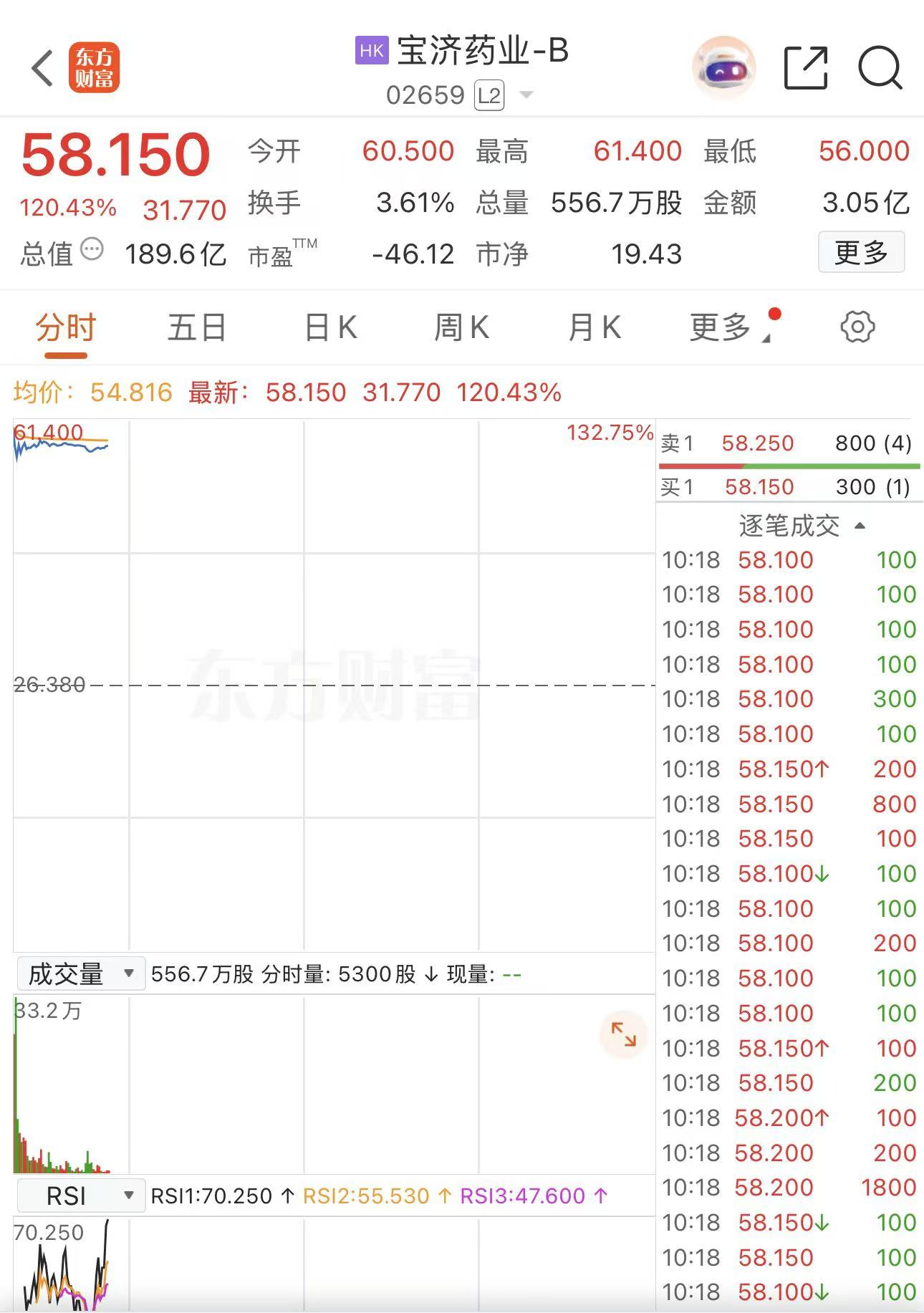This screenshot has height=1313, width=924.
Task: Open chart settings gear
Action: (857, 327)
